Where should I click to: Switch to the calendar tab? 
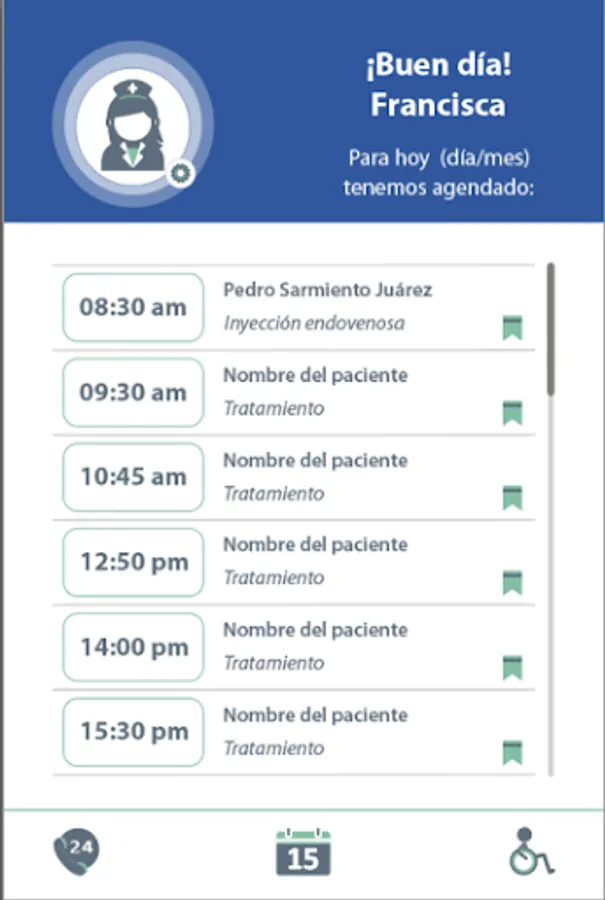tap(303, 852)
